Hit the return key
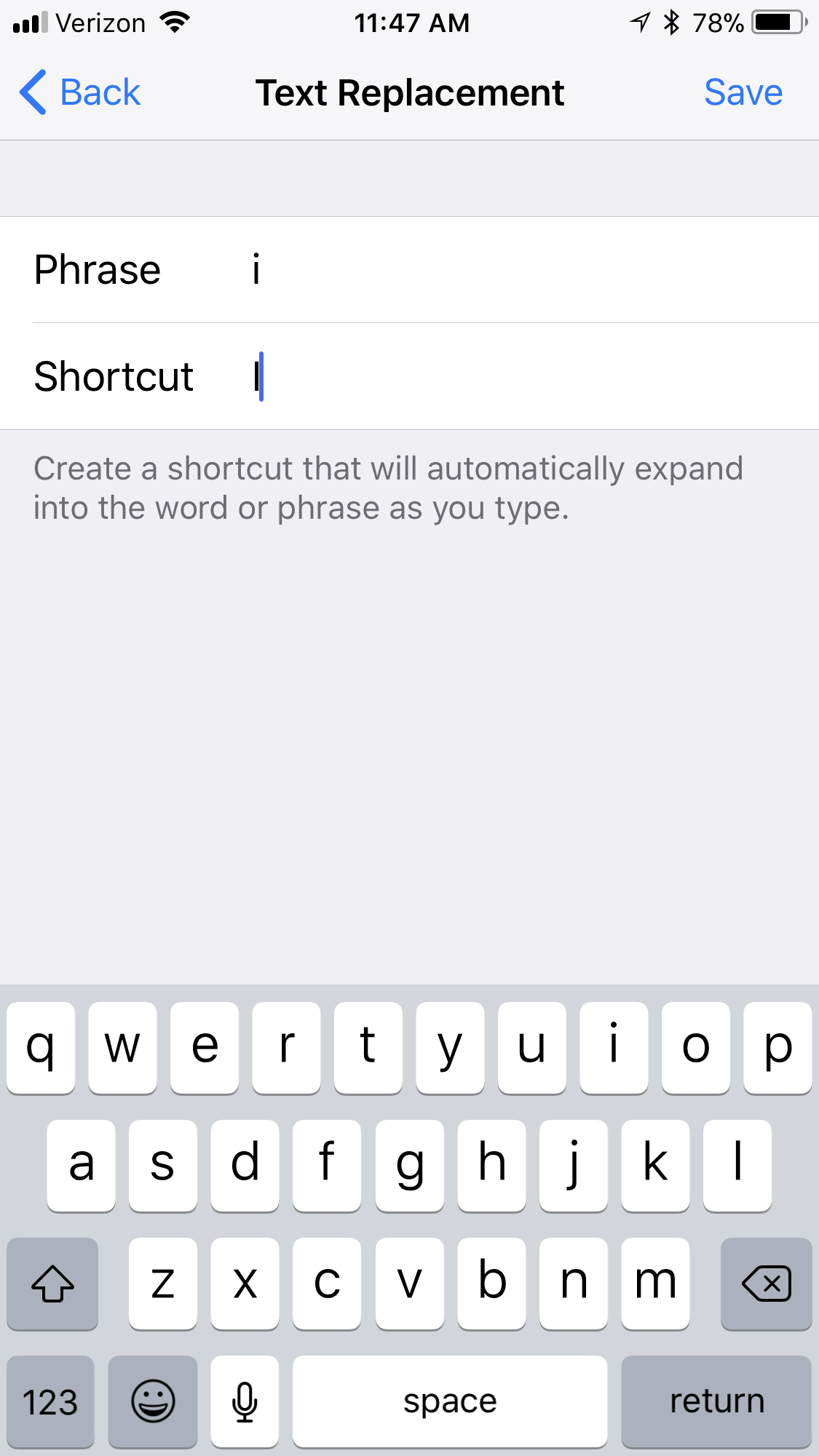Screen dimensions: 819x1456 click(x=716, y=1401)
